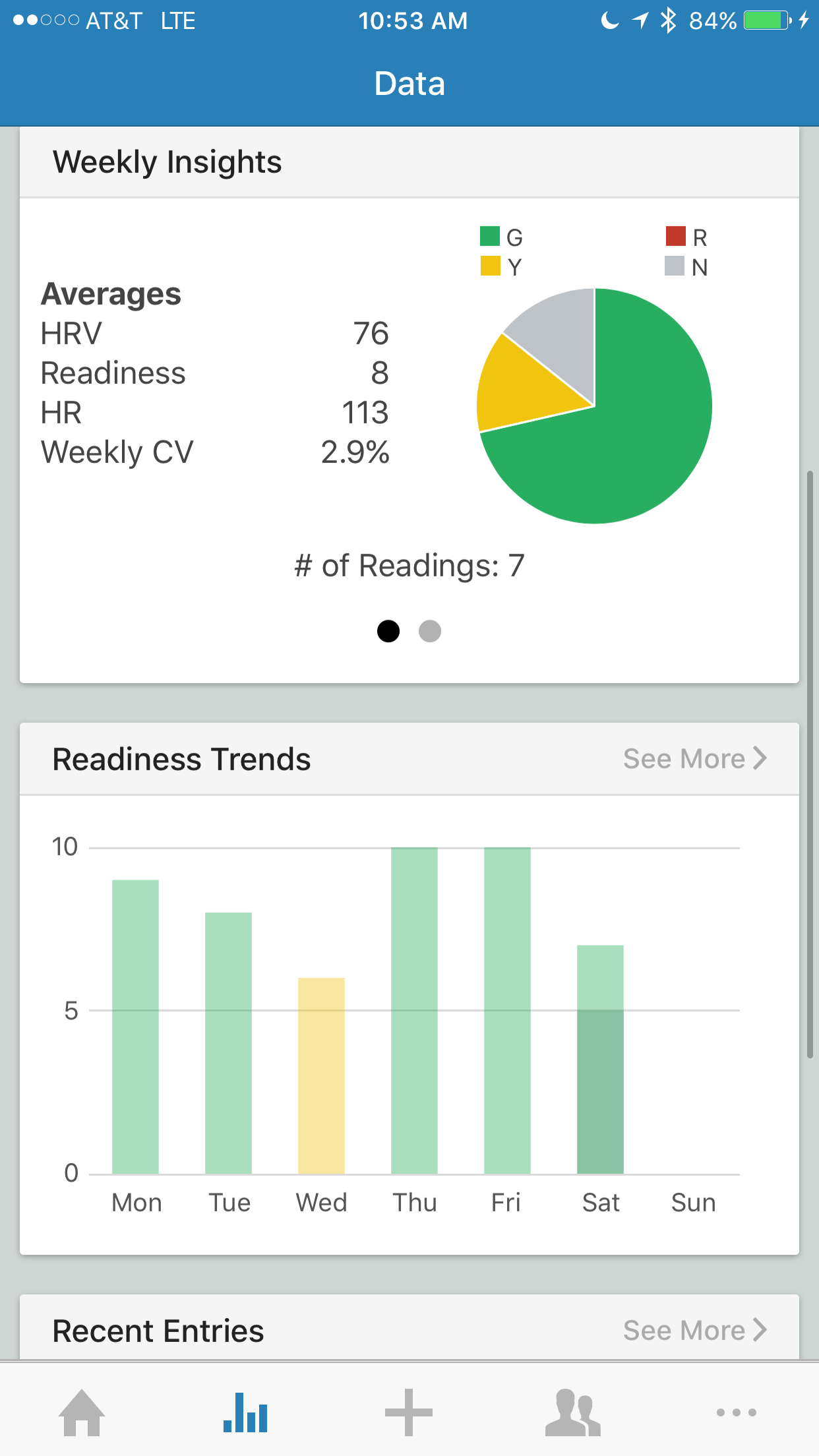
Task: See more Readiness Trends
Action: (695, 758)
